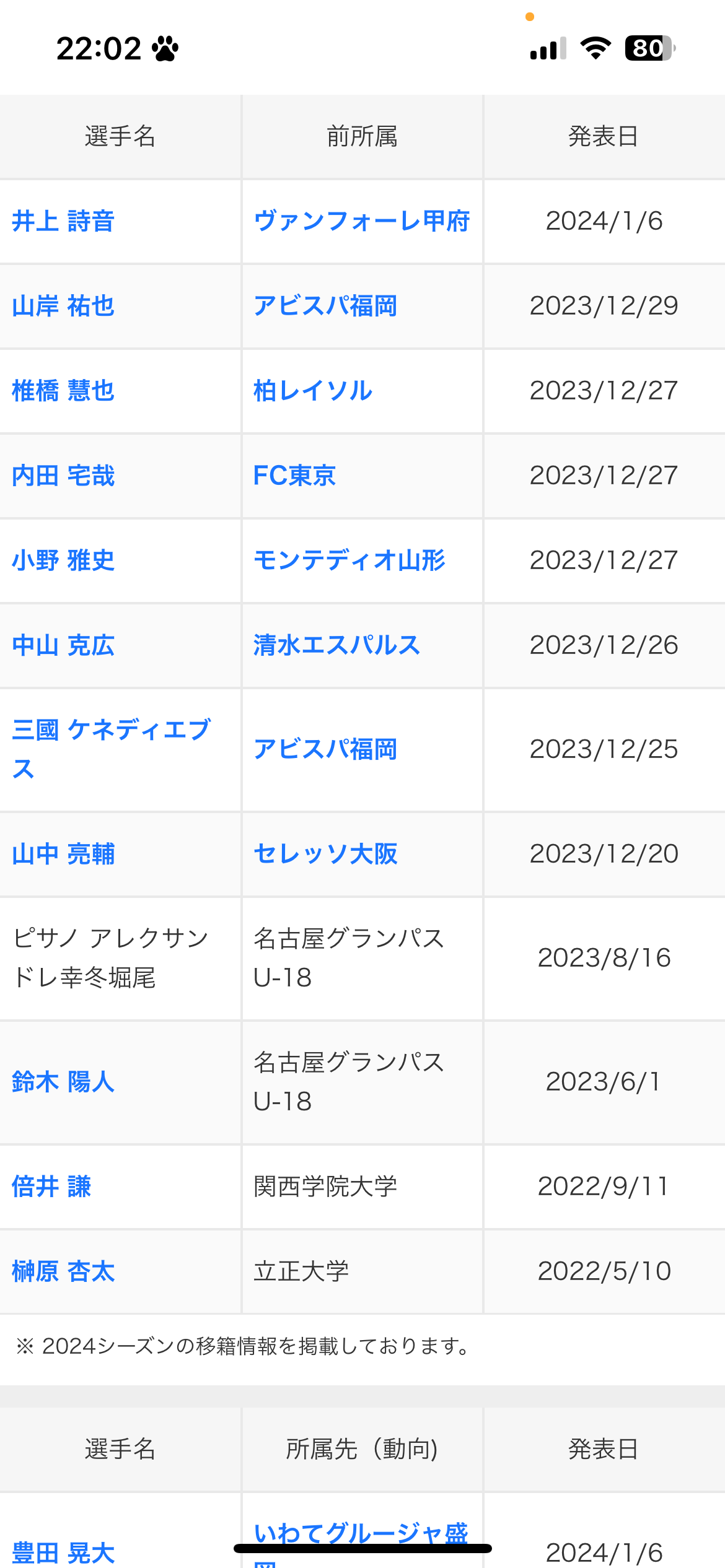Open player link 井上 詩音
This screenshot has width=725, height=1568.
click(63, 221)
